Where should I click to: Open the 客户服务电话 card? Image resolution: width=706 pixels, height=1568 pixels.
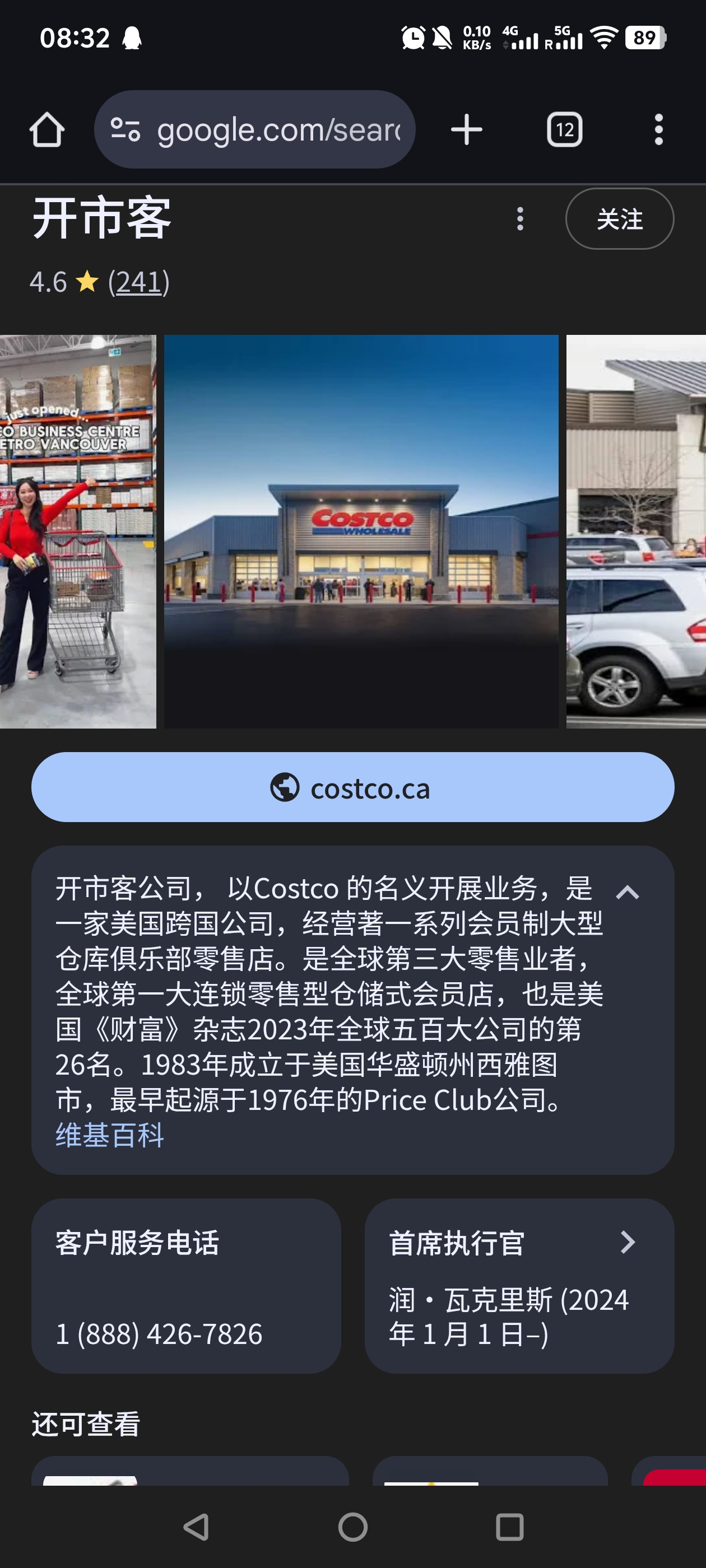[186, 1286]
